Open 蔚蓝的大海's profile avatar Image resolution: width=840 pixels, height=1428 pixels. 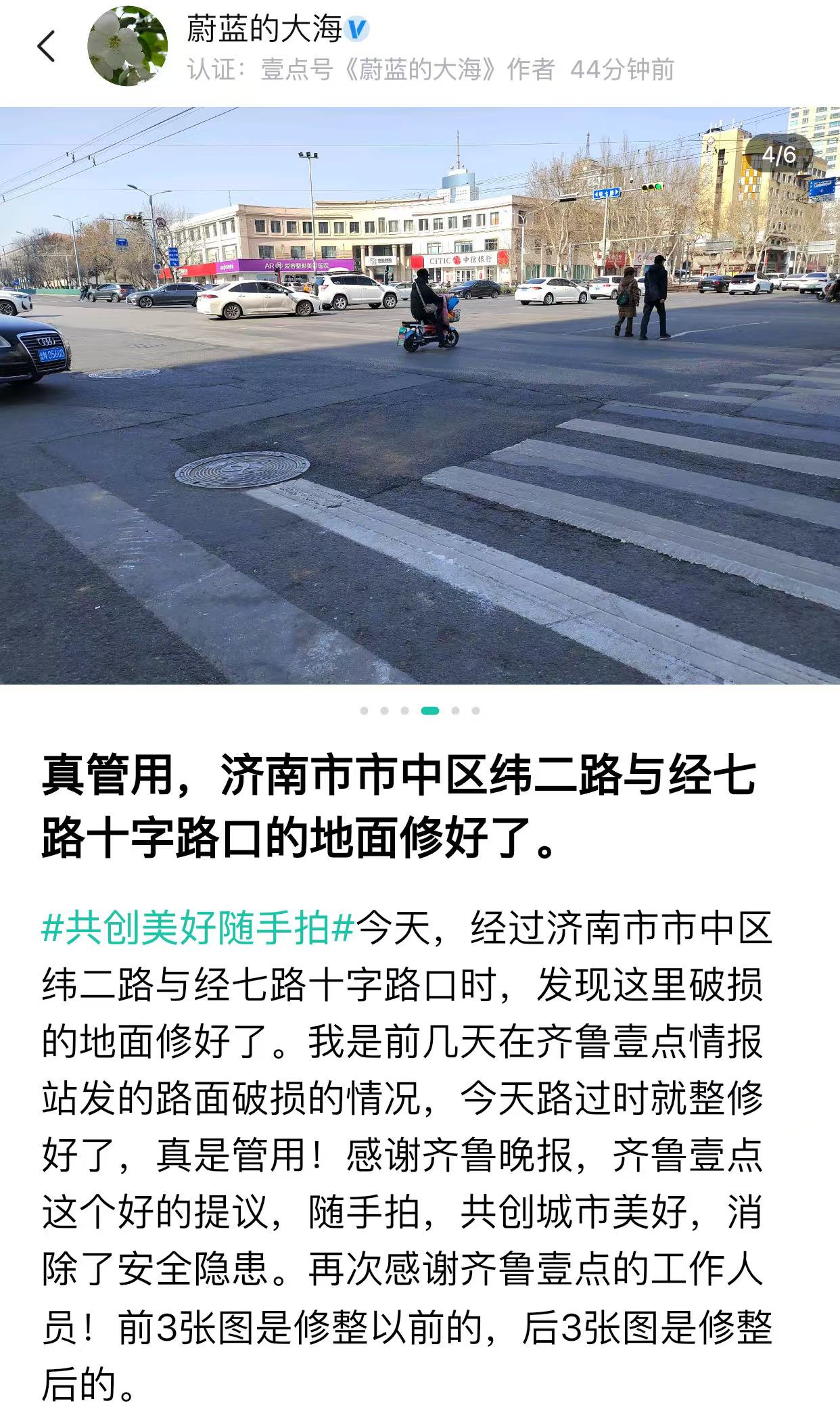pyautogui.click(x=127, y=47)
